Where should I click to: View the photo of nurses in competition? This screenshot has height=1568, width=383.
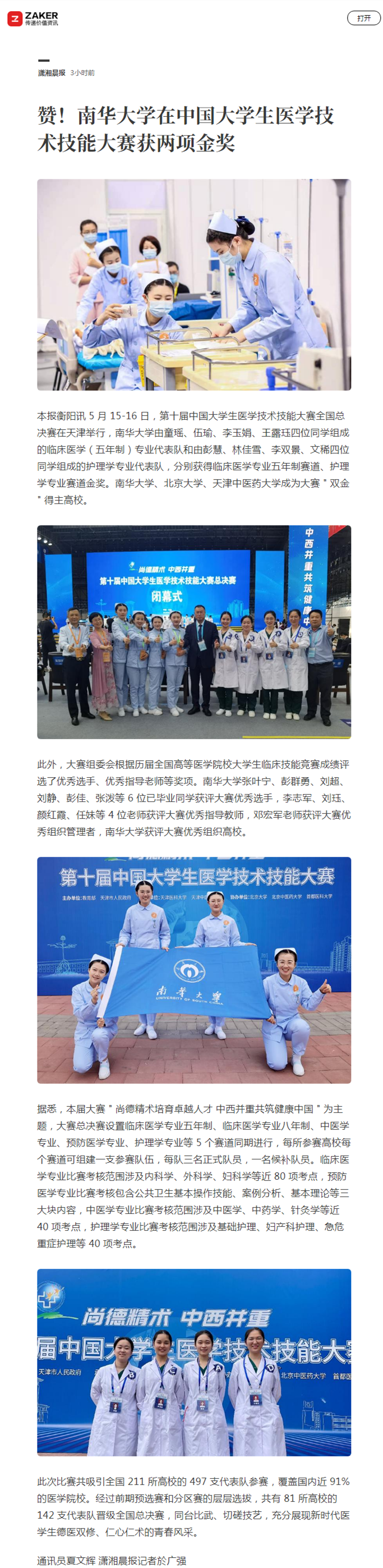pyautogui.click(x=194, y=285)
